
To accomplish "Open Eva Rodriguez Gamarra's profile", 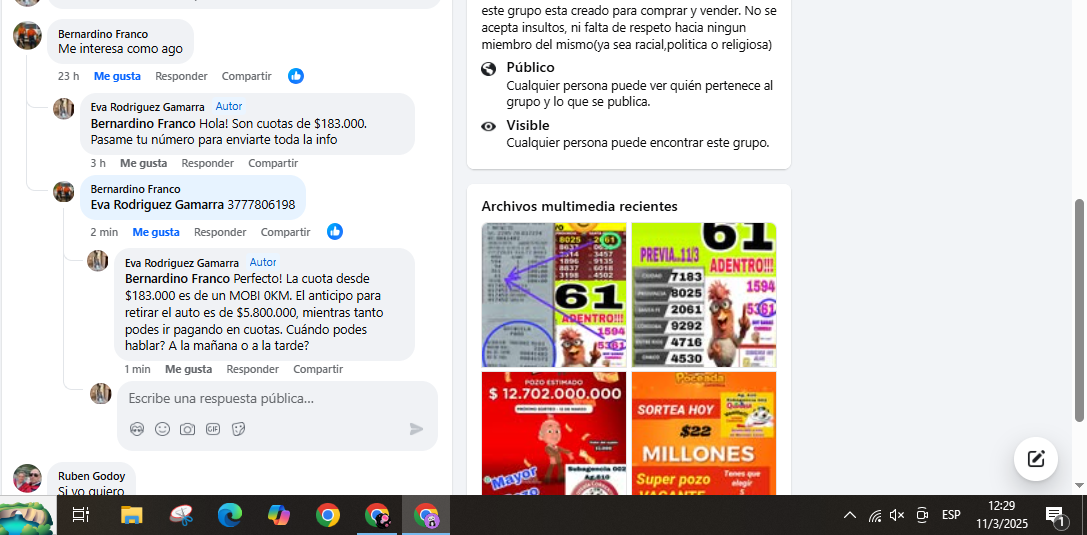I will [147, 107].
